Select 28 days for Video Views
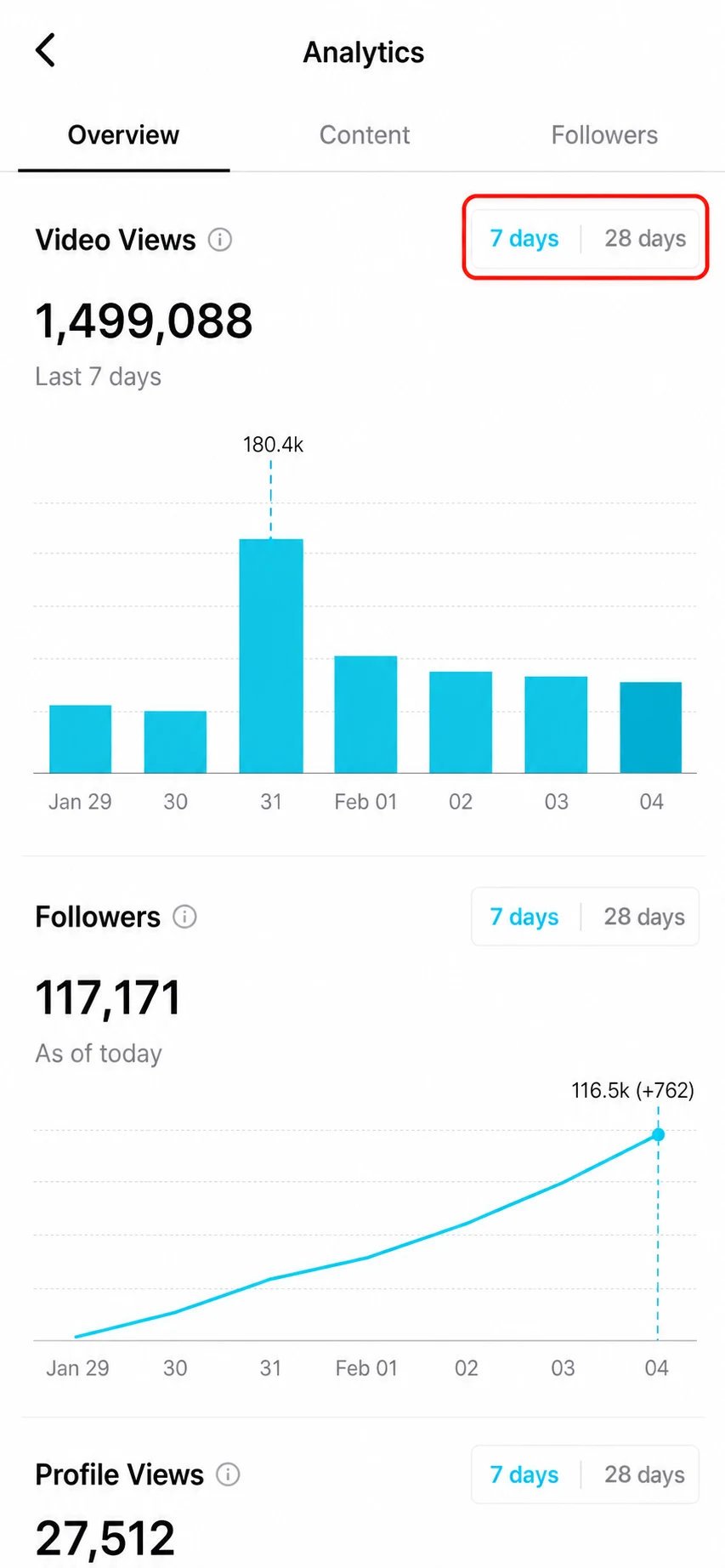Viewport: 725px width, 1568px height. [x=645, y=239]
